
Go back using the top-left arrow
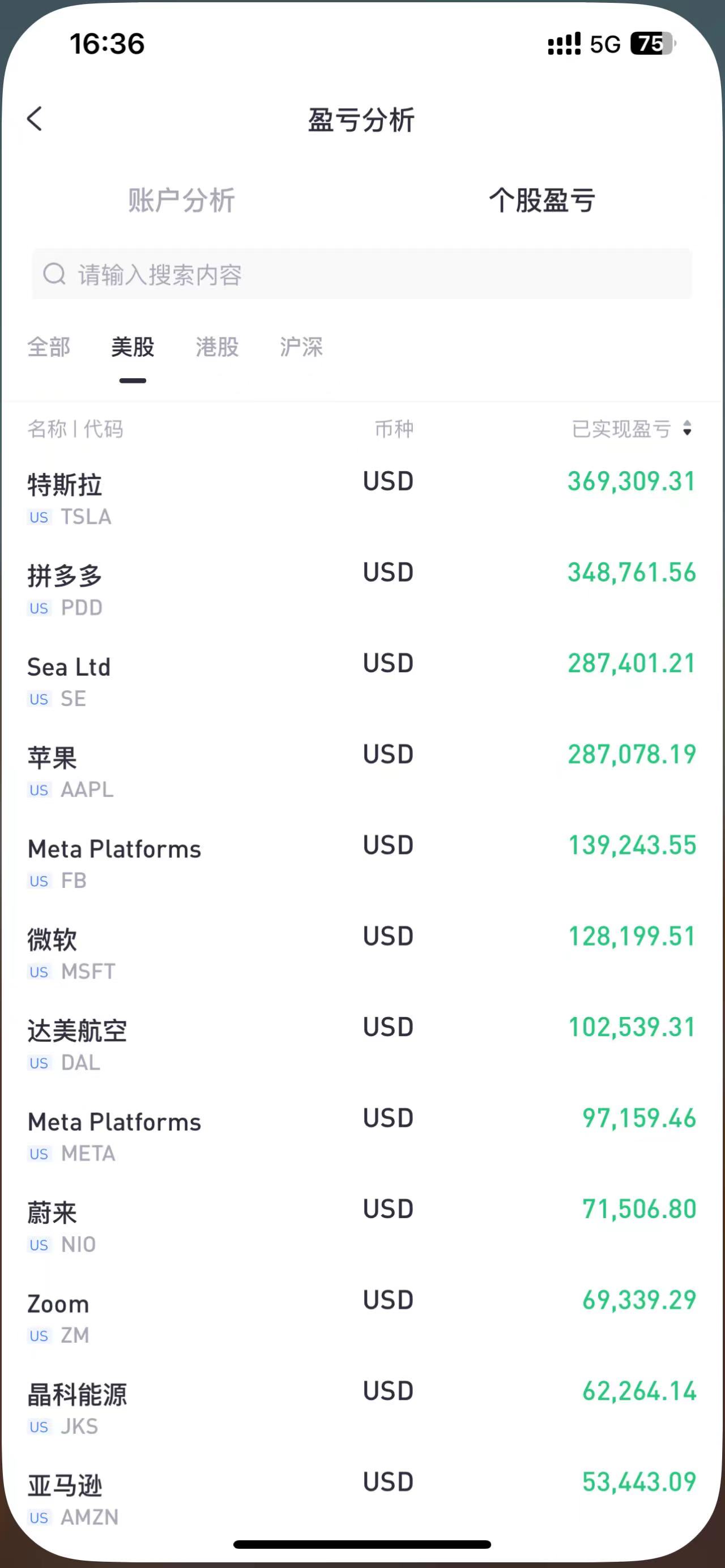point(35,119)
